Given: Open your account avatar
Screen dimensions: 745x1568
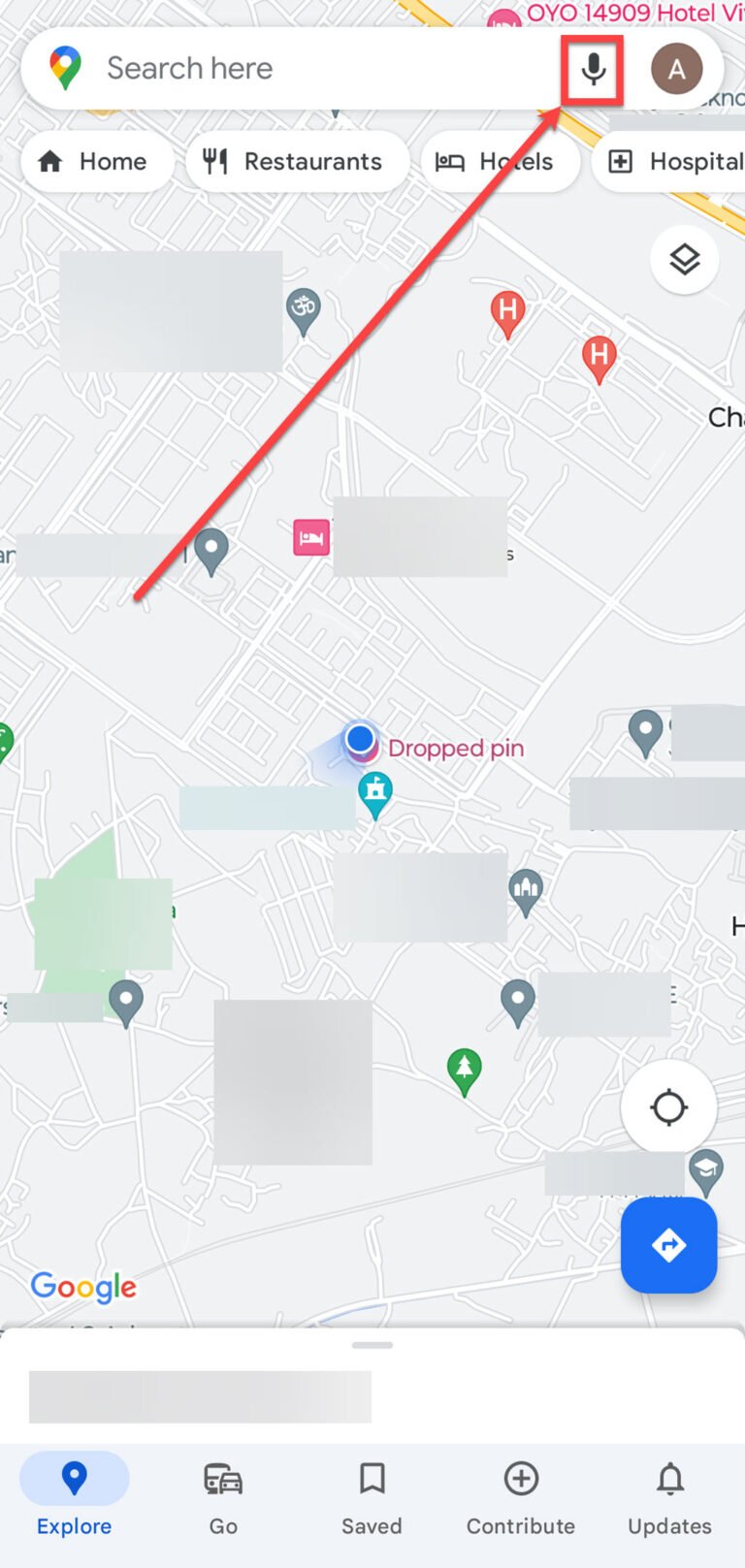Looking at the screenshot, I should [x=677, y=68].
